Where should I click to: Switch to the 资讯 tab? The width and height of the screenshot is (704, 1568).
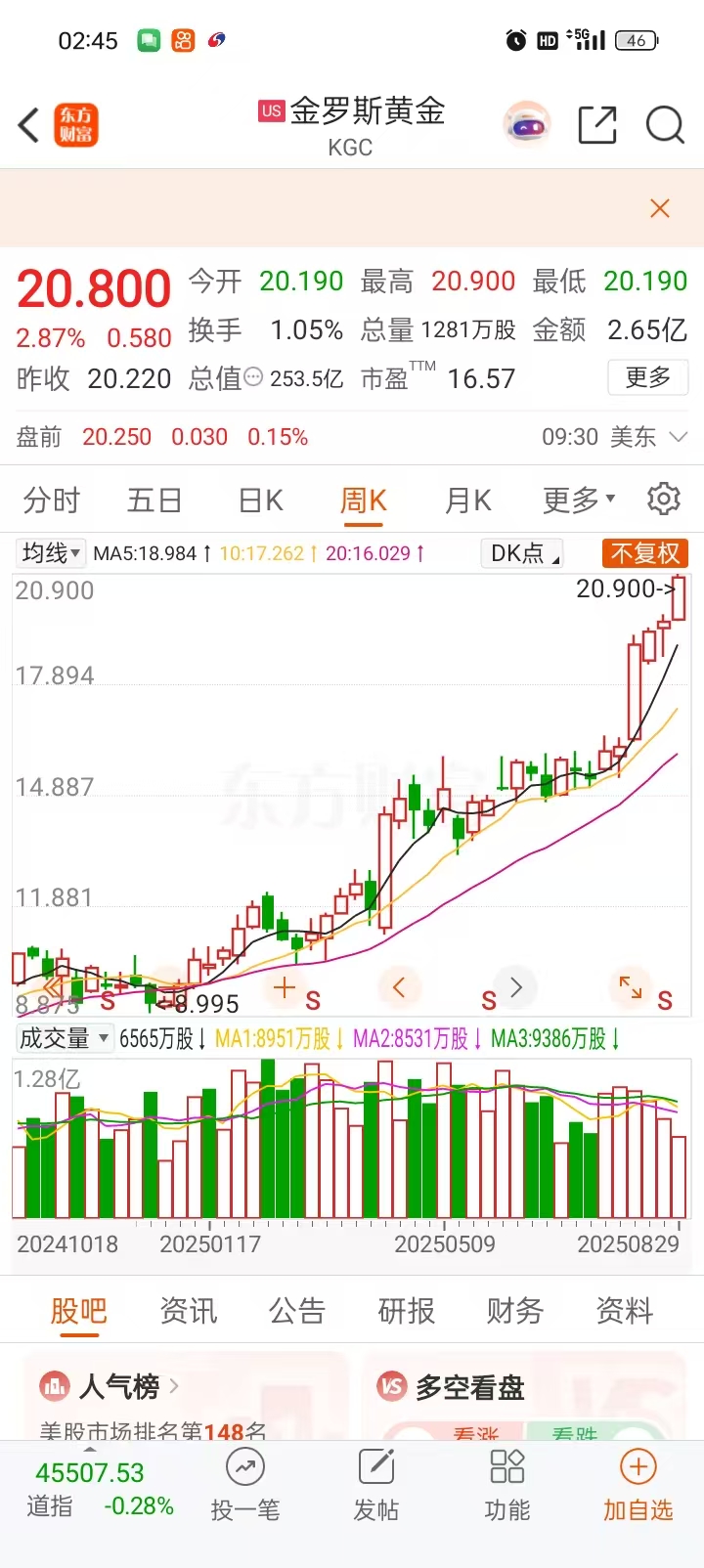(x=188, y=1311)
